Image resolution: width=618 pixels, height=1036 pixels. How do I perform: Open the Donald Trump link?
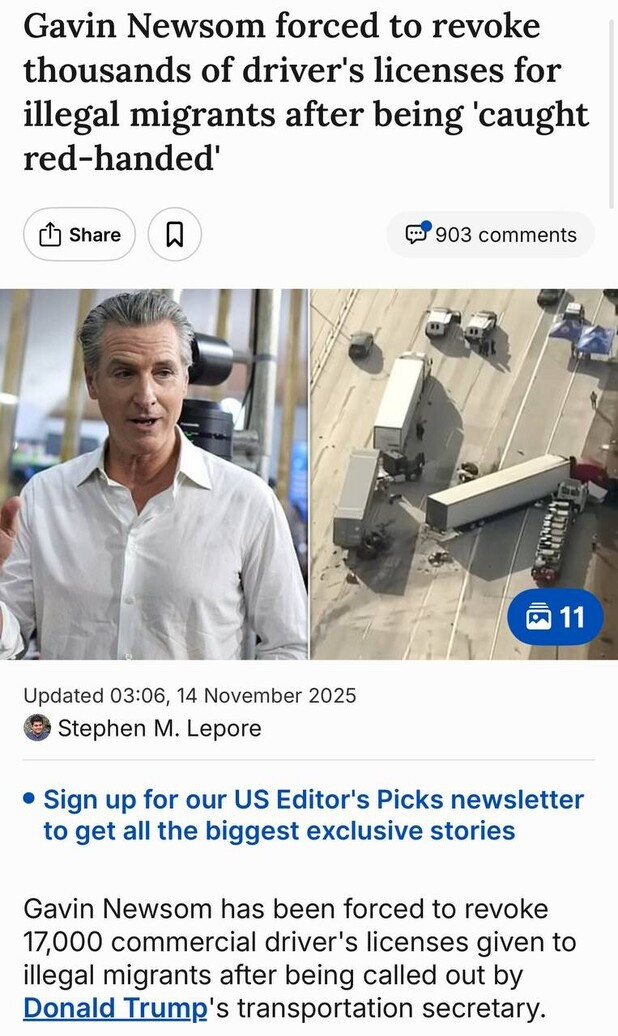click(x=114, y=1007)
